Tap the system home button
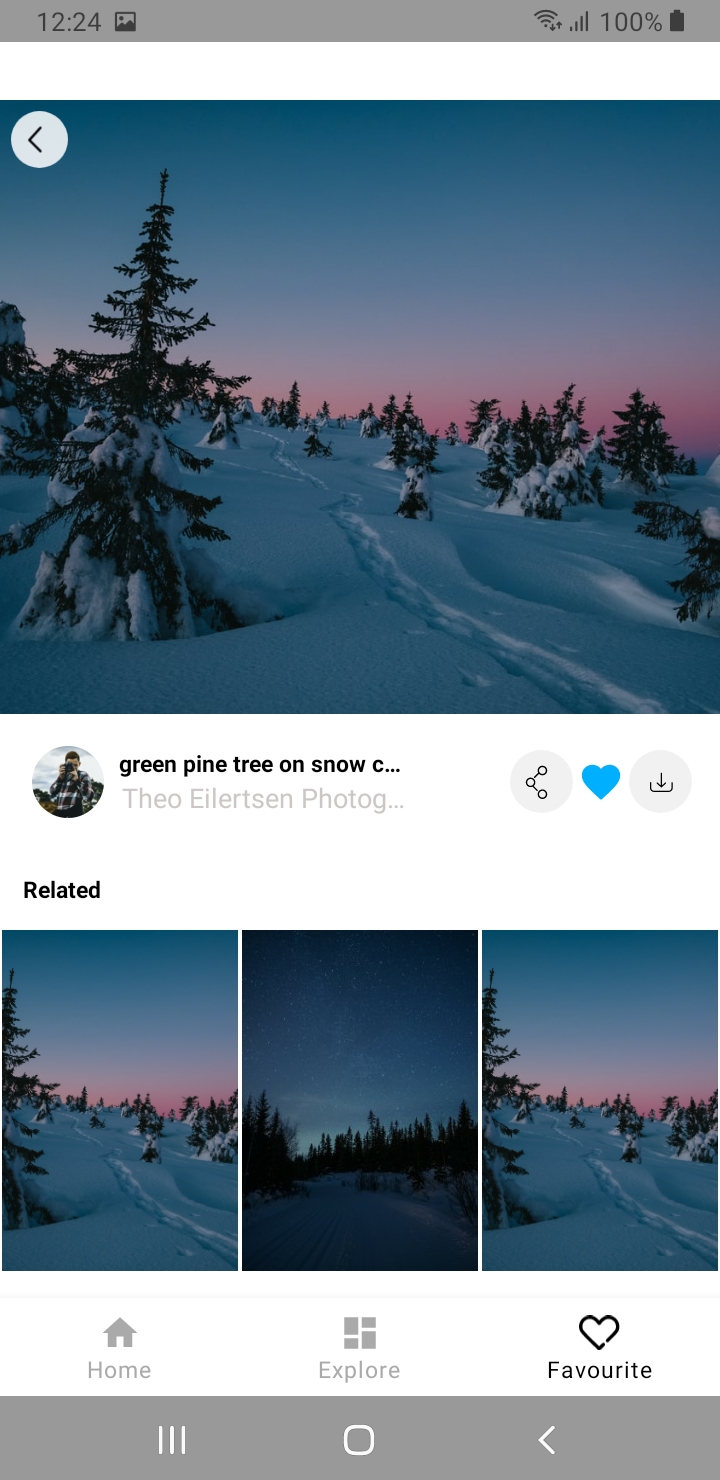720x1480 pixels. click(359, 1440)
